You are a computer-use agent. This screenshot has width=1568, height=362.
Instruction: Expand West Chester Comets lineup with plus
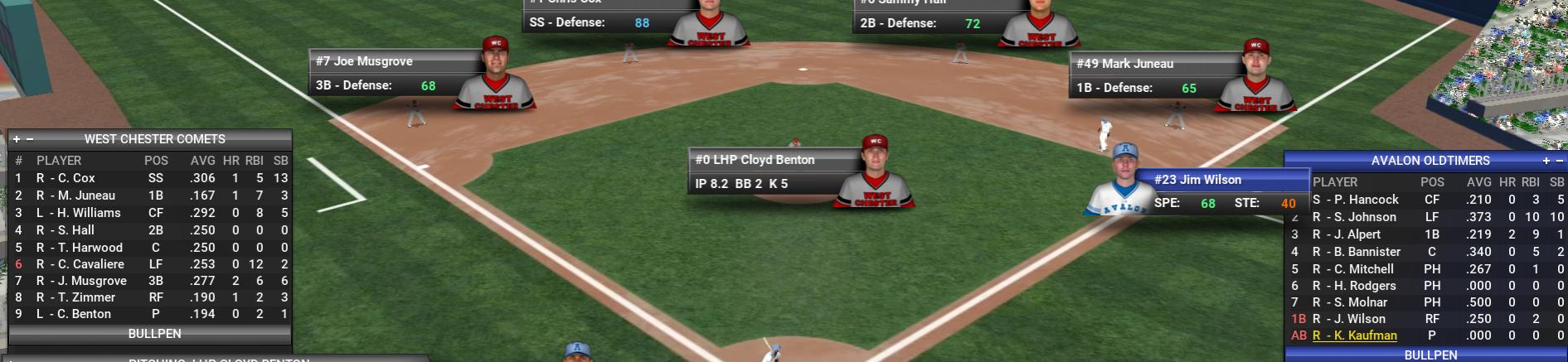click(16, 139)
